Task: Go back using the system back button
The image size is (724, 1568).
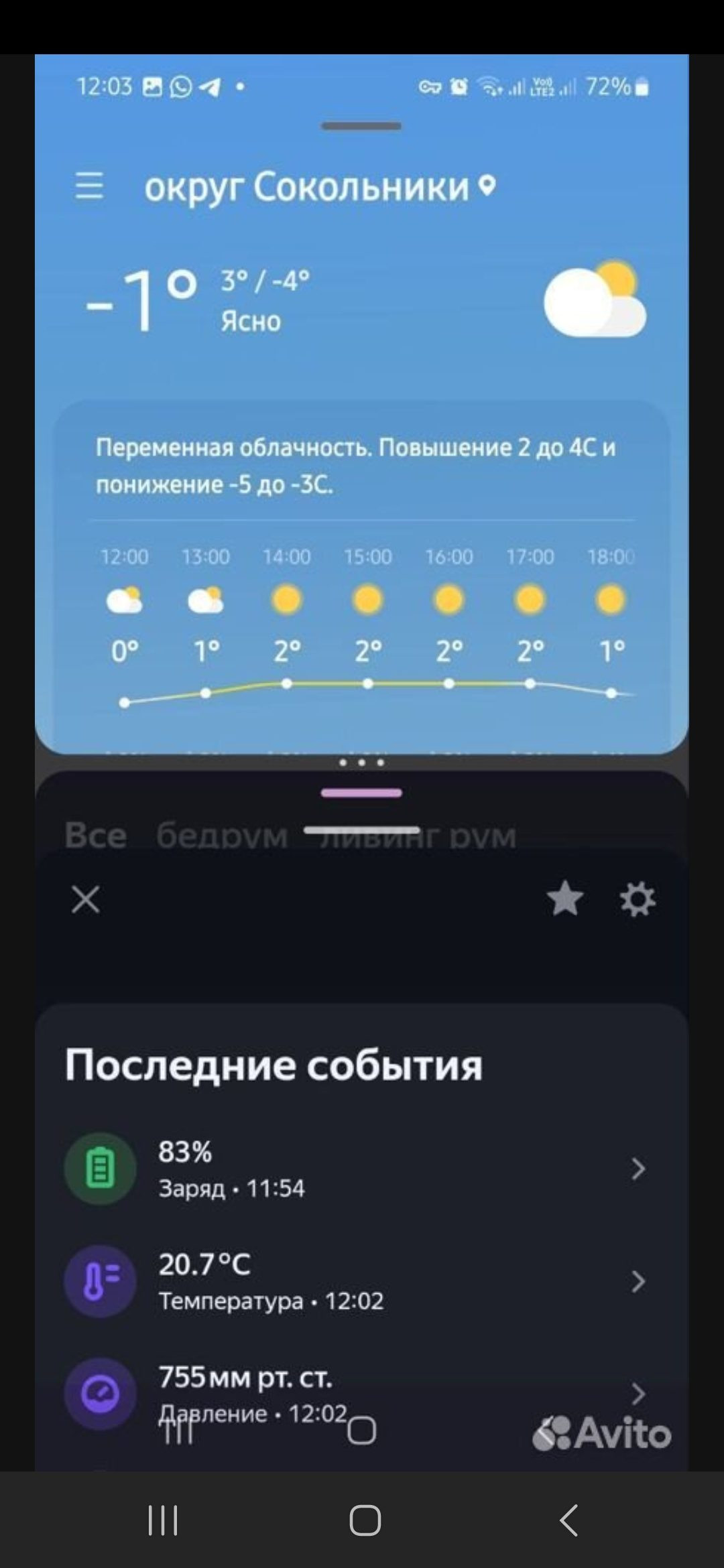Action: 568,1519
